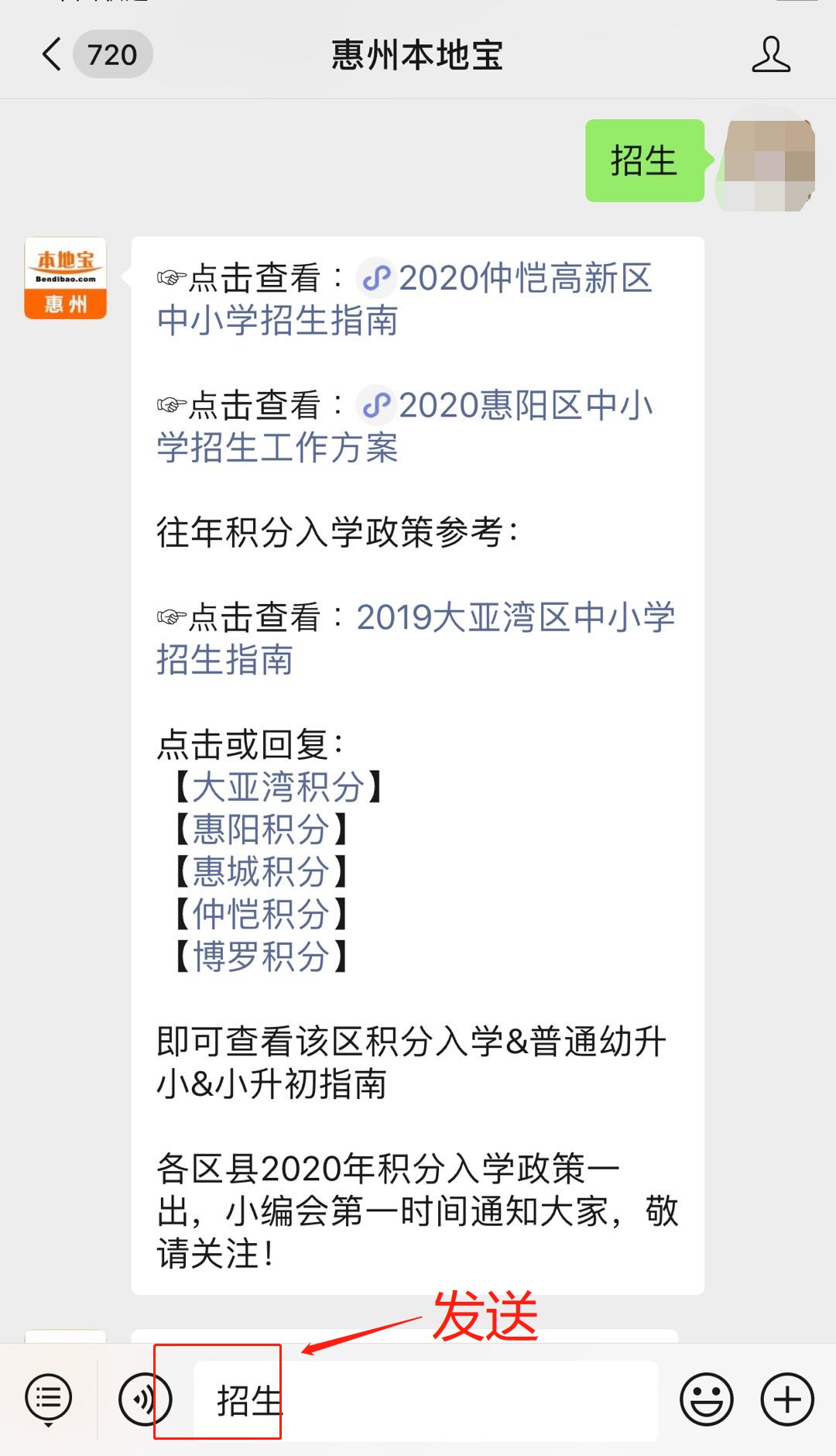Switch to the account menu list
This screenshot has height=1456, width=836.
(x=49, y=1399)
